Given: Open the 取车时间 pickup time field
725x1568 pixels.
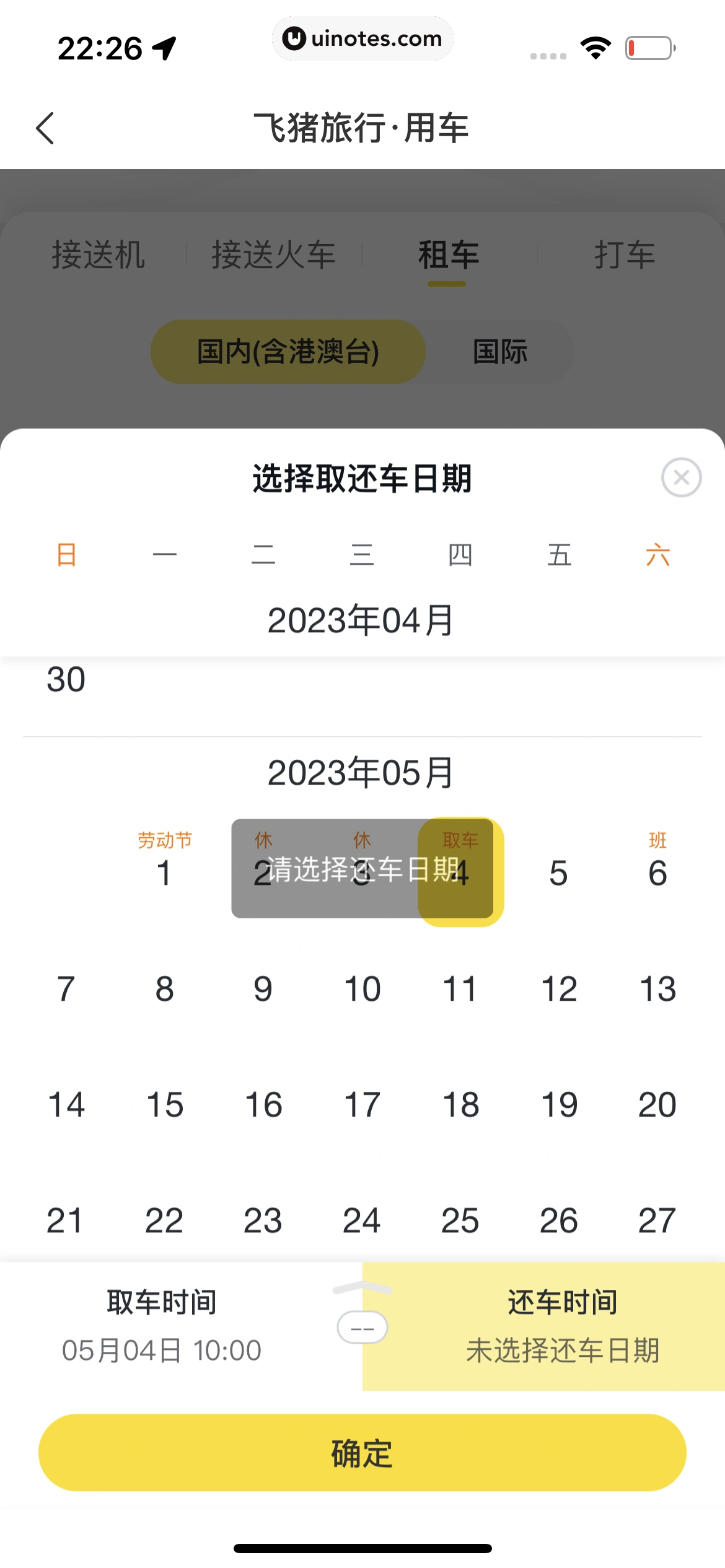Looking at the screenshot, I should (162, 1326).
